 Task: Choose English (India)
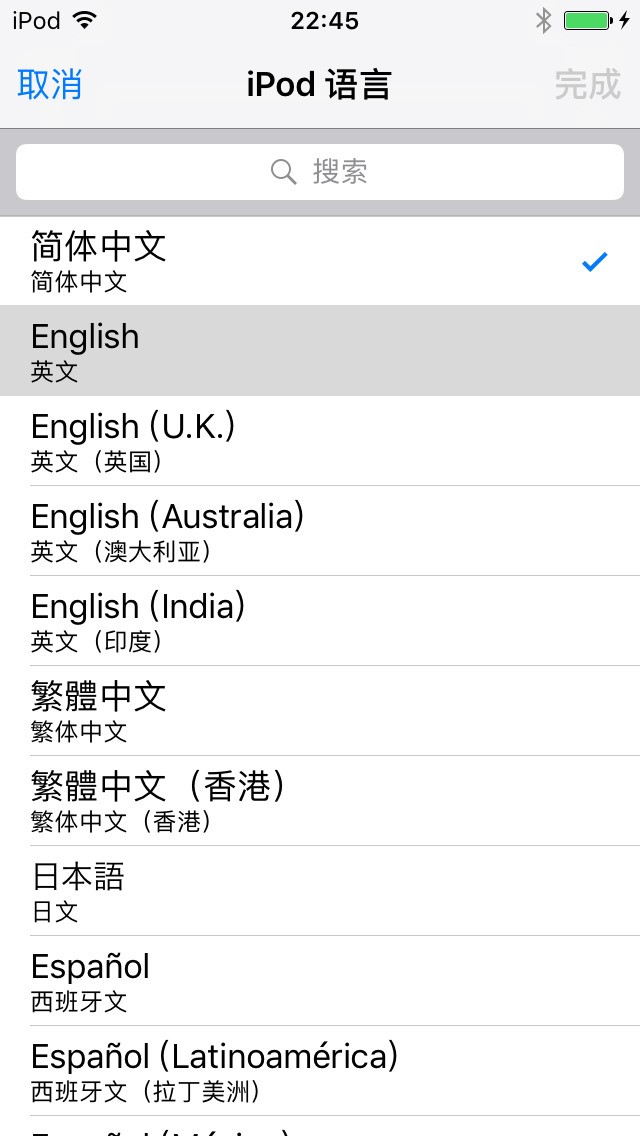[320, 621]
